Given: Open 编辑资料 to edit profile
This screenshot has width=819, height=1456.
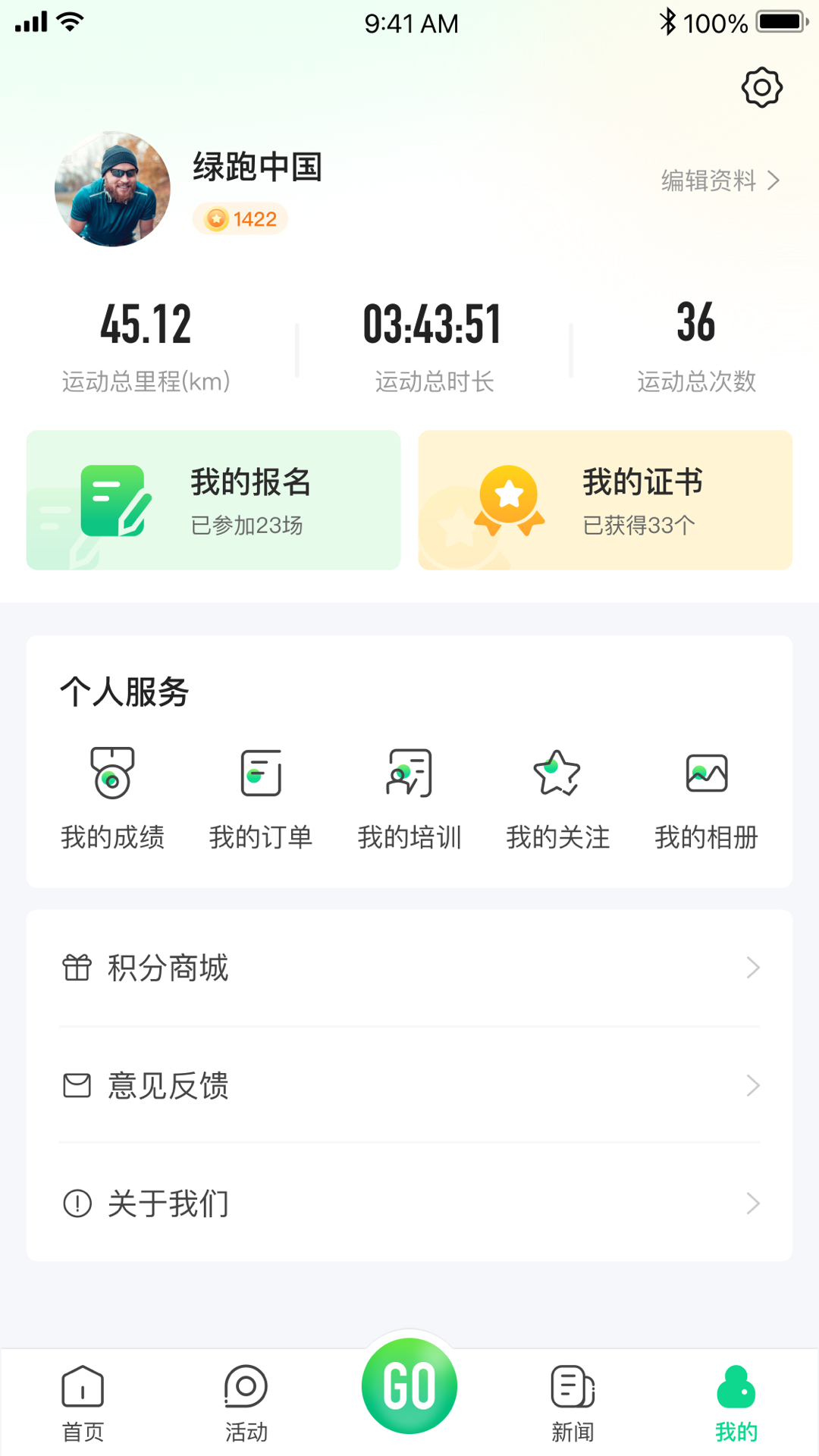Looking at the screenshot, I should (x=709, y=180).
